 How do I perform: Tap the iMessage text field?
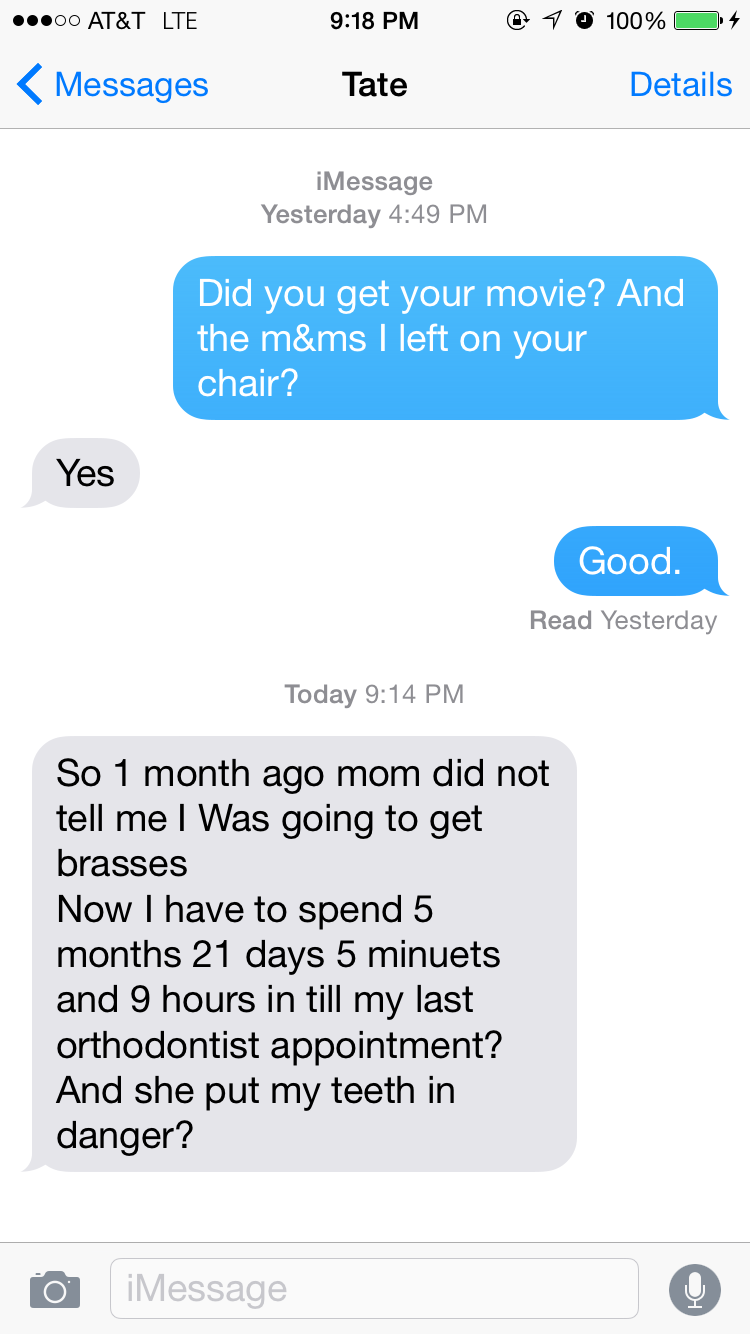[374, 1288]
